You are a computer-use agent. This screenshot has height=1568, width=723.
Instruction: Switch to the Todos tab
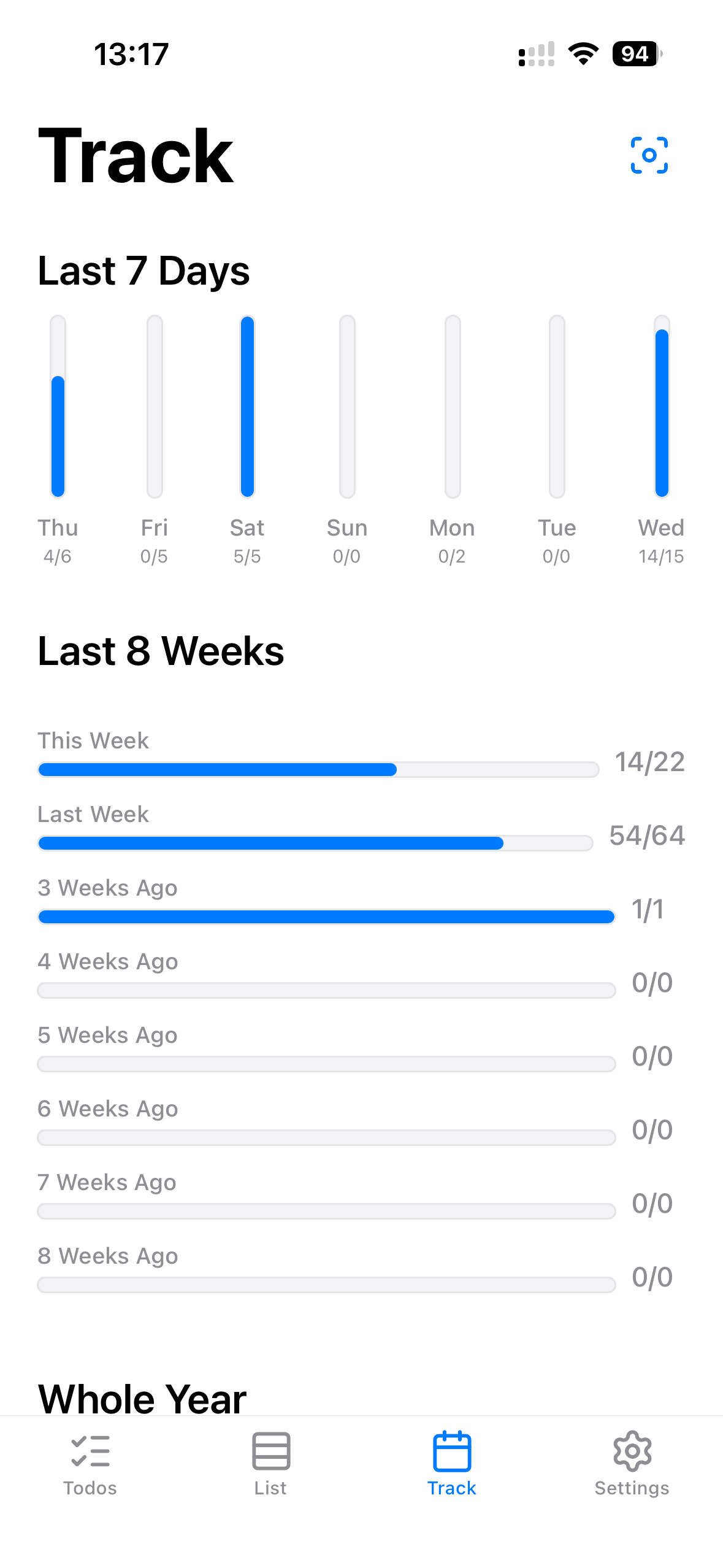click(90, 1466)
